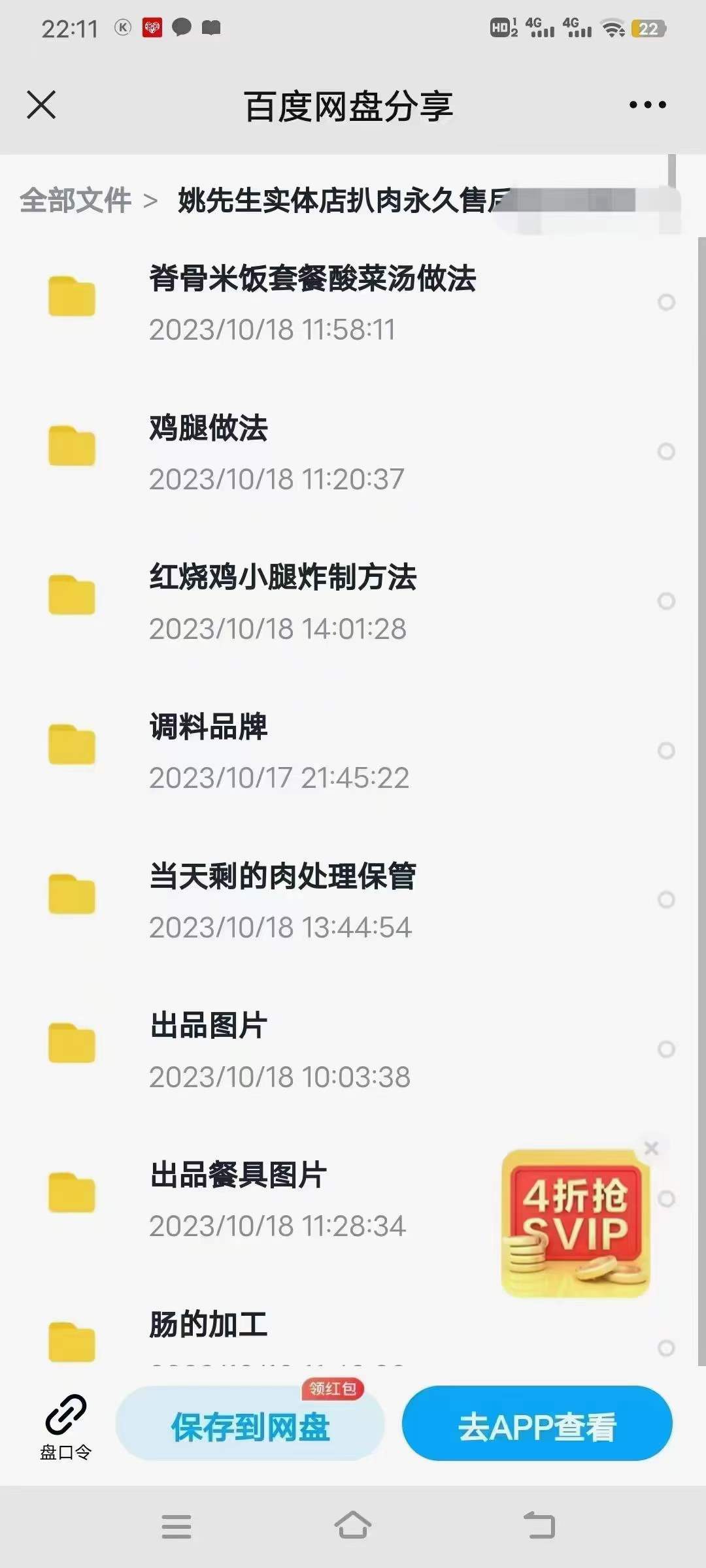Select the 鸡腿做法 folder checkbox
706x1568 pixels.
click(x=666, y=451)
